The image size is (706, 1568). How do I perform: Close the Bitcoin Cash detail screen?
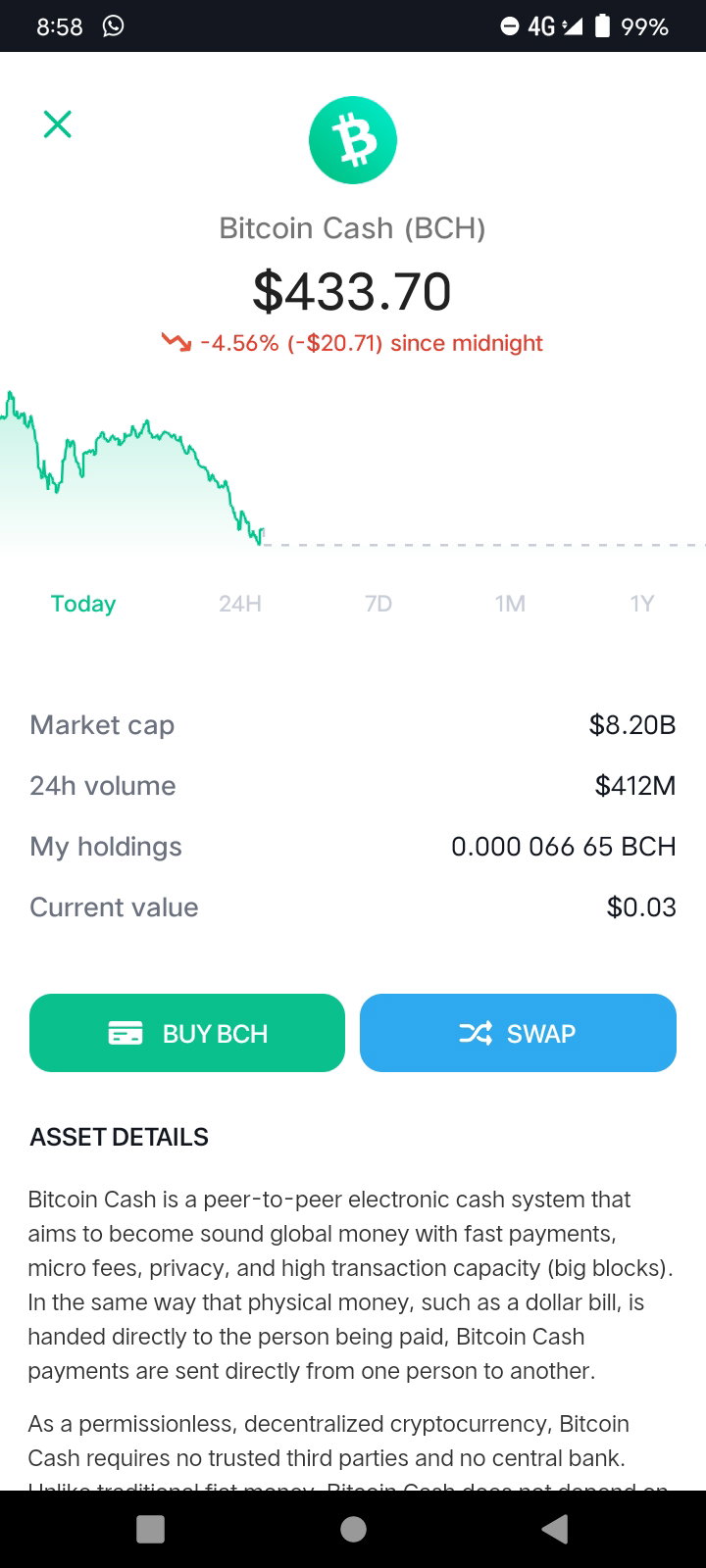58,124
